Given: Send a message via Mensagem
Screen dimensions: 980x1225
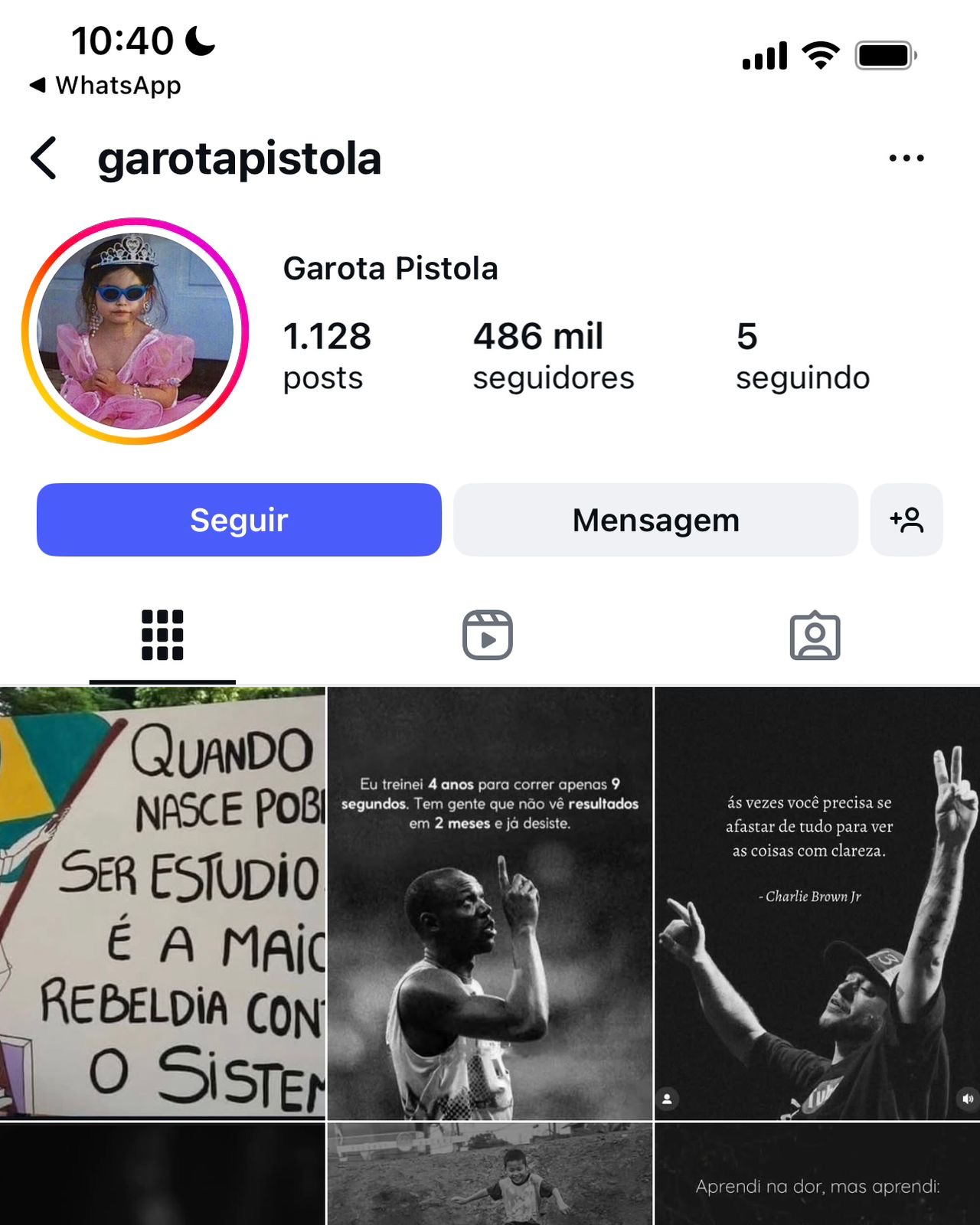Looking at the screenshot, I should (655, 520).
